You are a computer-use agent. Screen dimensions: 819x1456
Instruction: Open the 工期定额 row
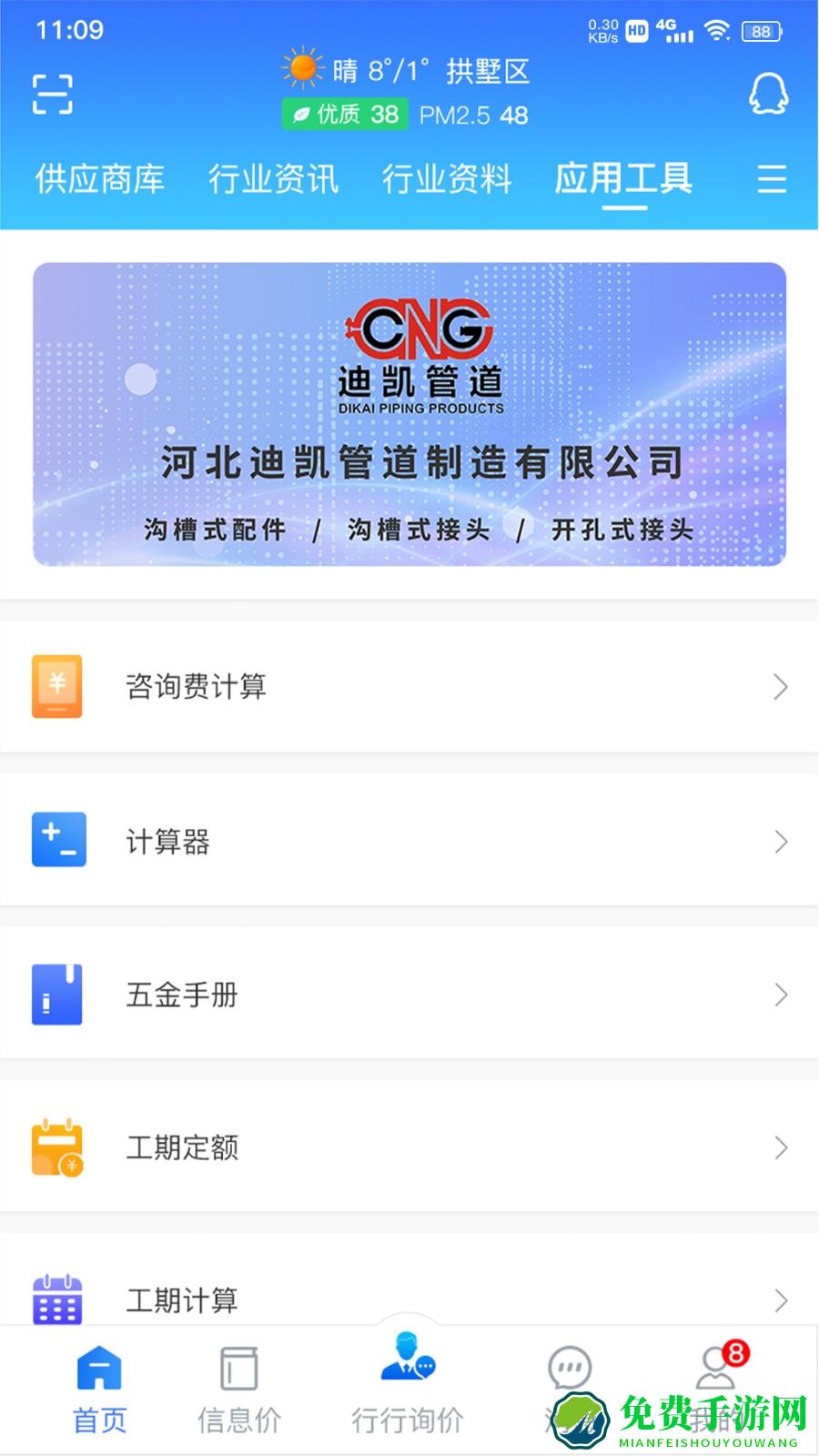point(409,1147)
